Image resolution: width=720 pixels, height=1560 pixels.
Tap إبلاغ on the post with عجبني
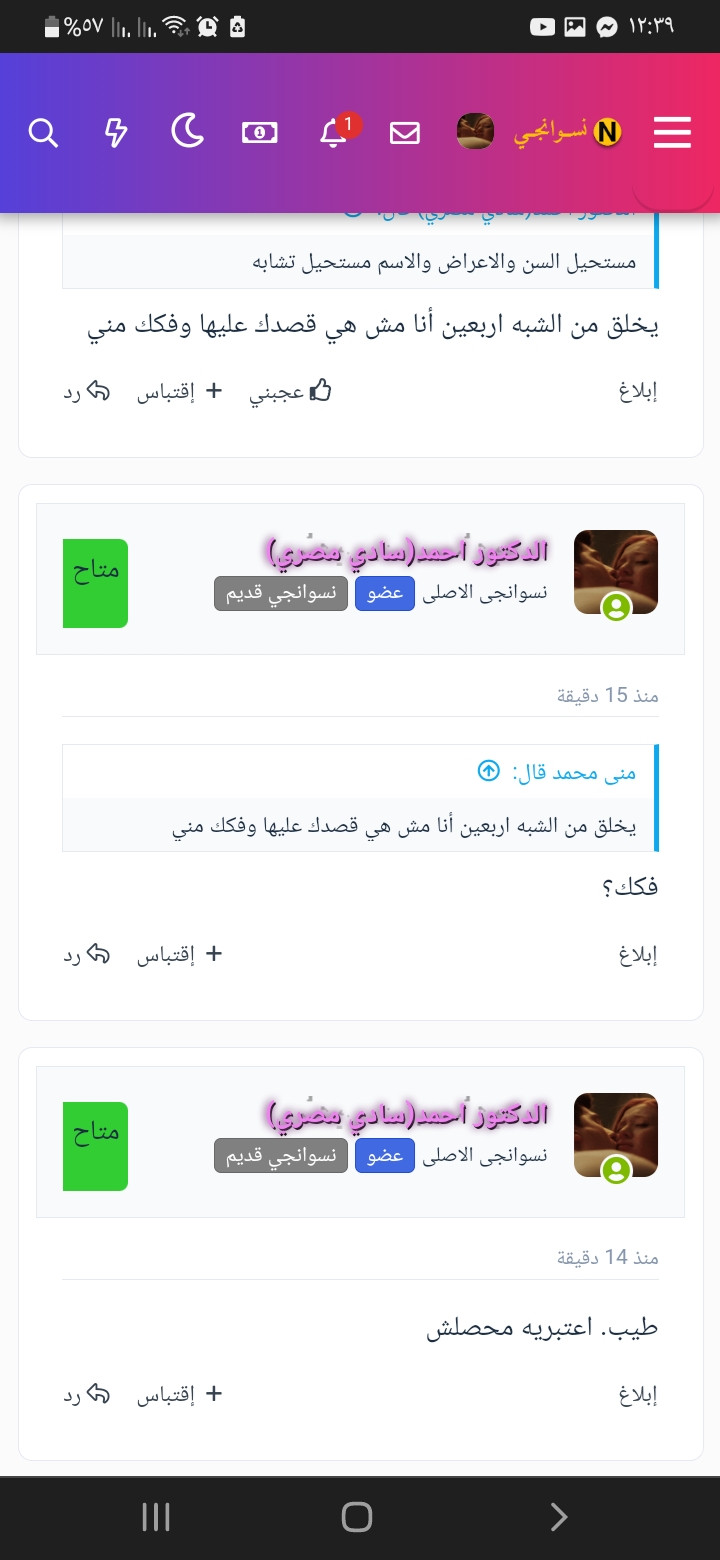(638, 392)
